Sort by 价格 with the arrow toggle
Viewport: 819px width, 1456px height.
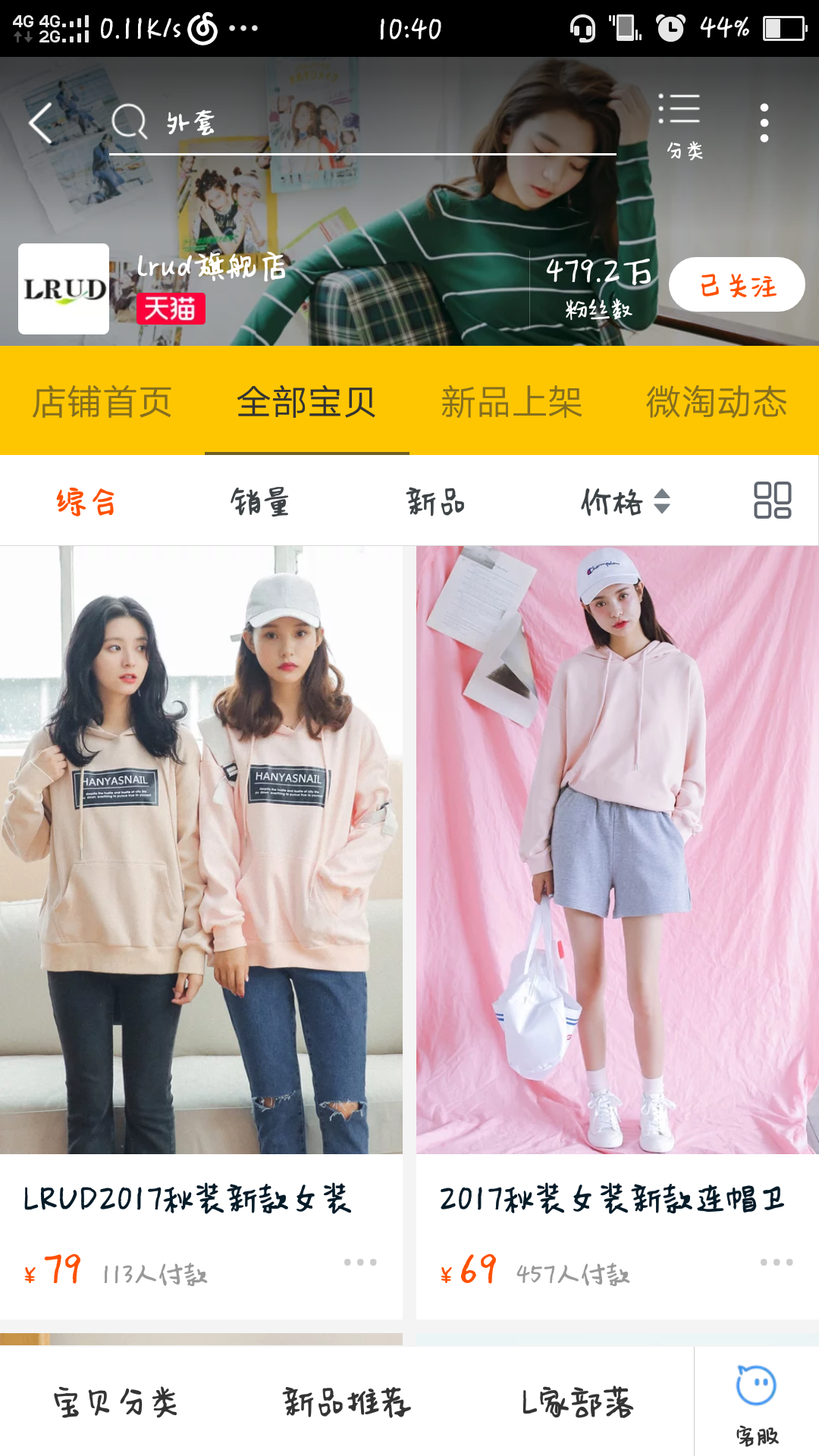[x=625, y=502]
